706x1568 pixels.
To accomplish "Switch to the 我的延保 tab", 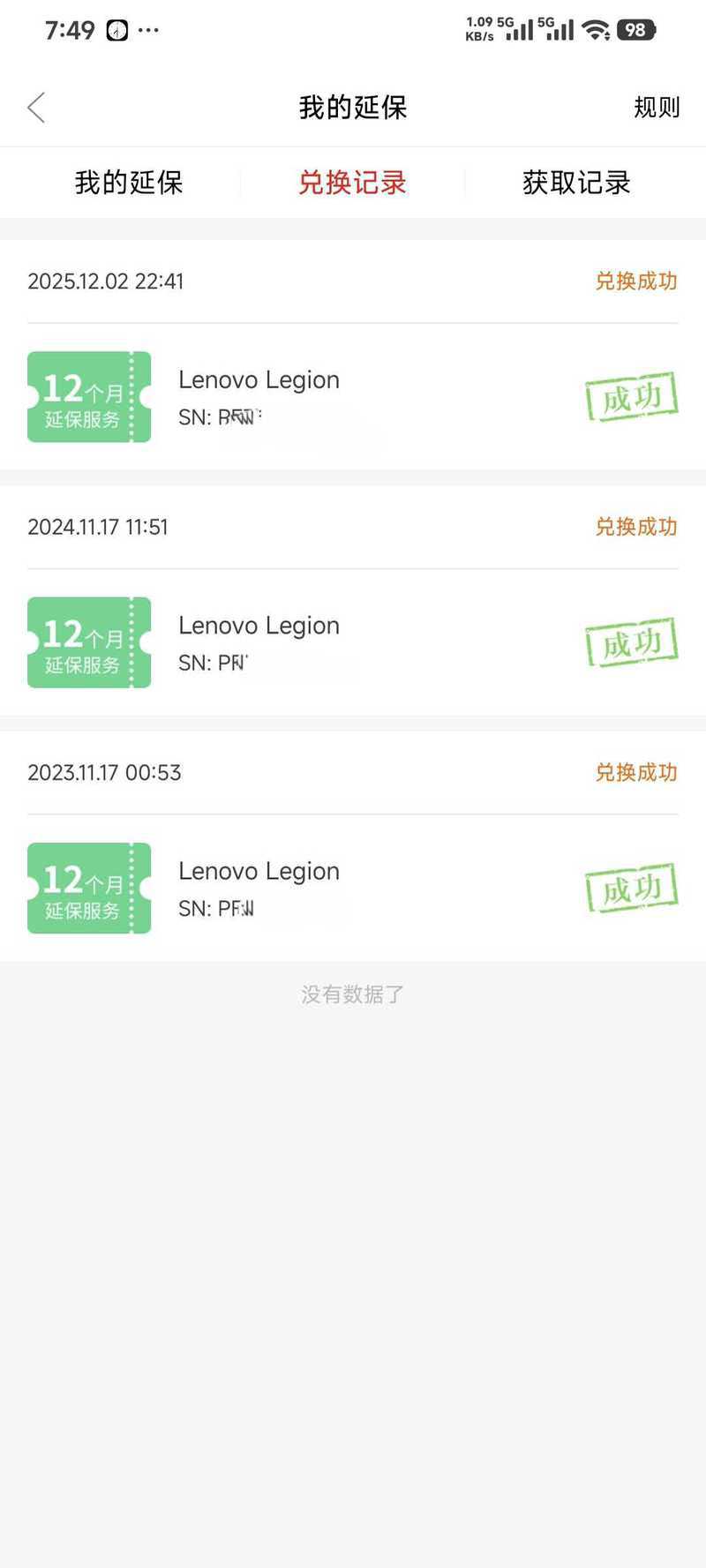I will [129, 183].
